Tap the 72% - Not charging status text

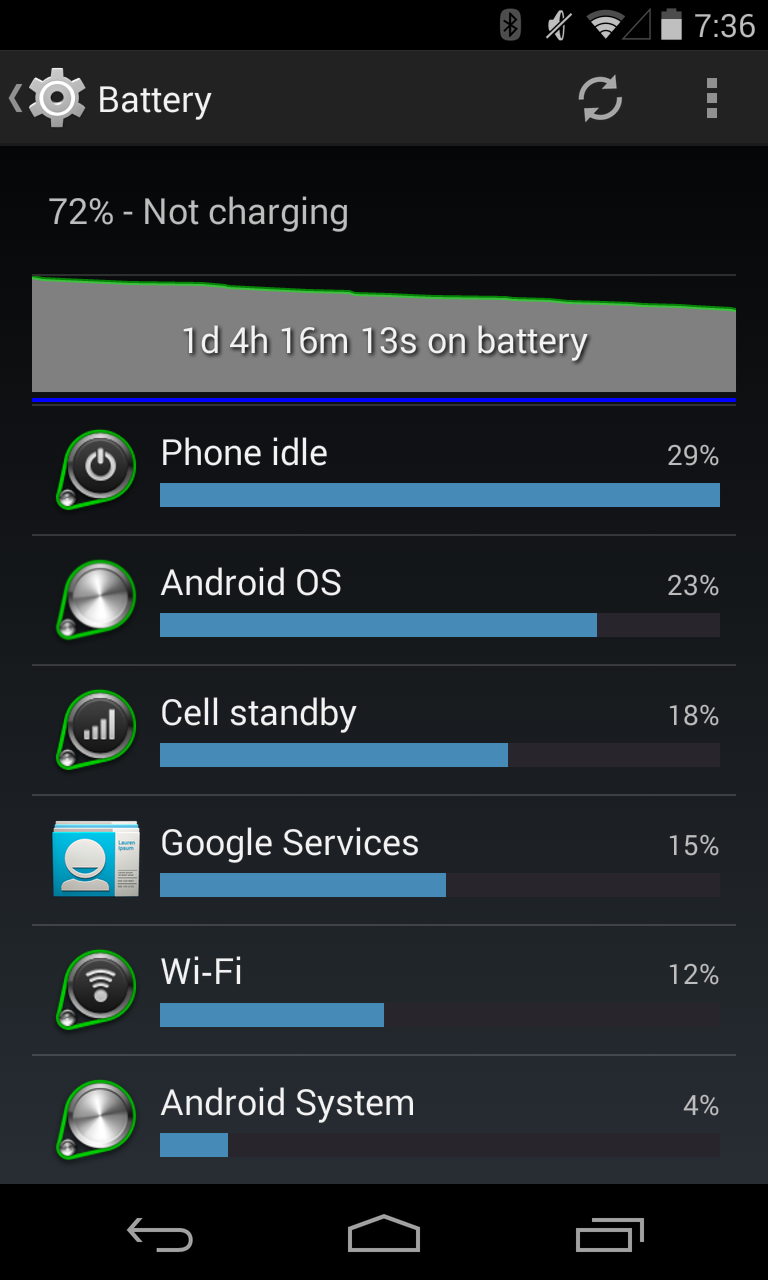tap(198, 211)
